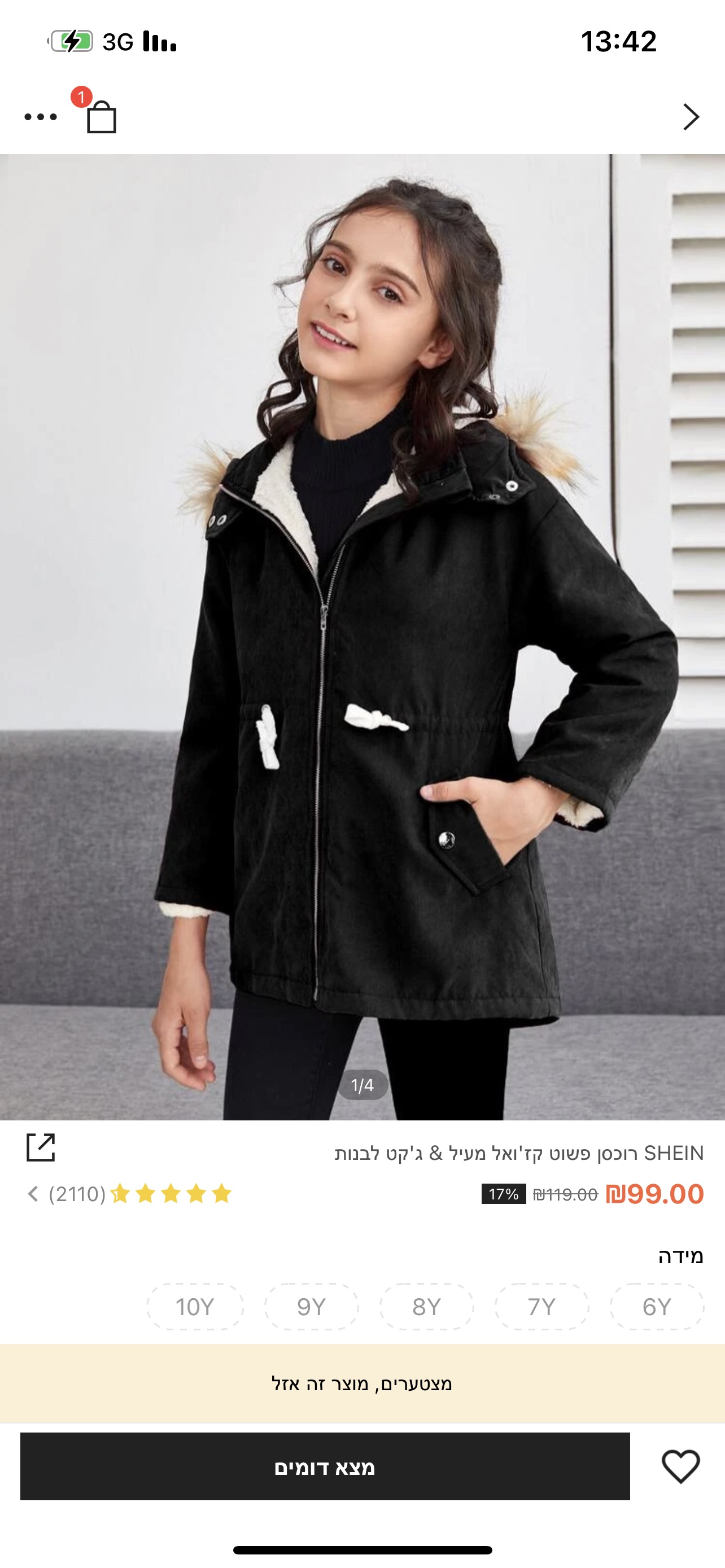
Task: Choose size 6Y
Action: tap(656, 1307)
